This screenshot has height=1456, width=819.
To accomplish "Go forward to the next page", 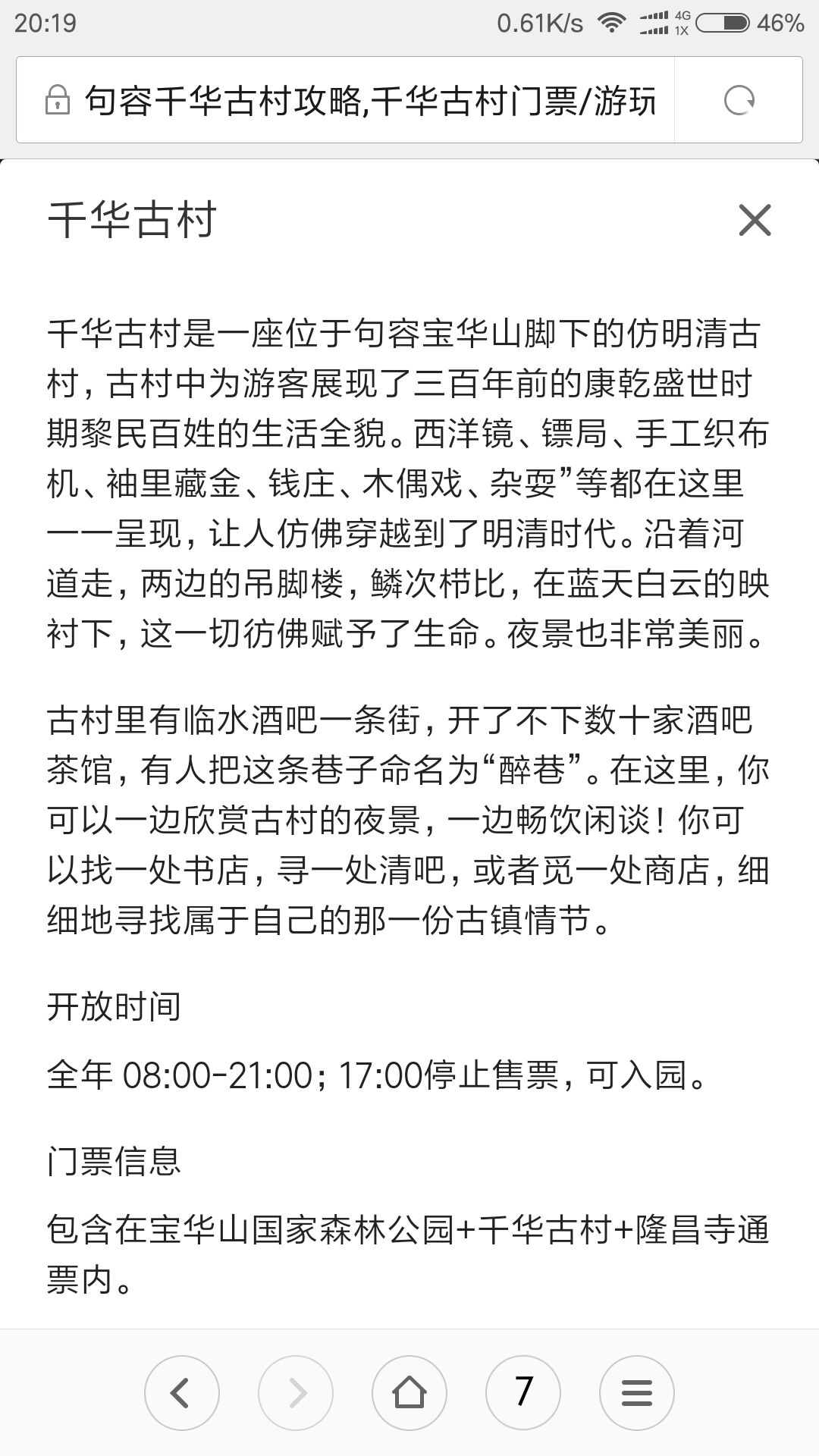I will pos(296,1392).
